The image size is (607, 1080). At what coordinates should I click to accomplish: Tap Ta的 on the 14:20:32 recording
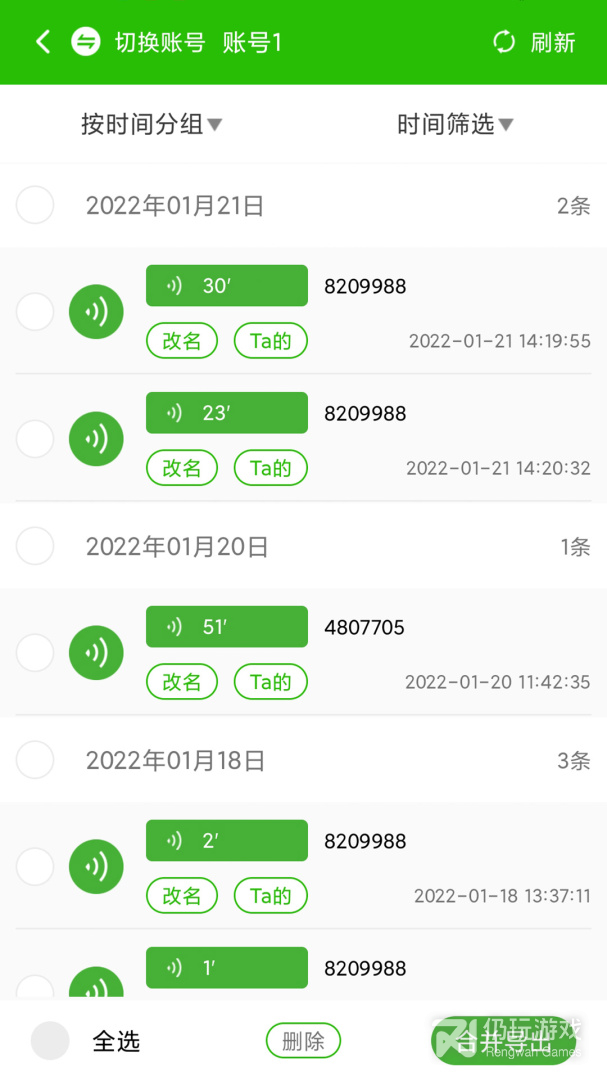click(x=271, y=468)
